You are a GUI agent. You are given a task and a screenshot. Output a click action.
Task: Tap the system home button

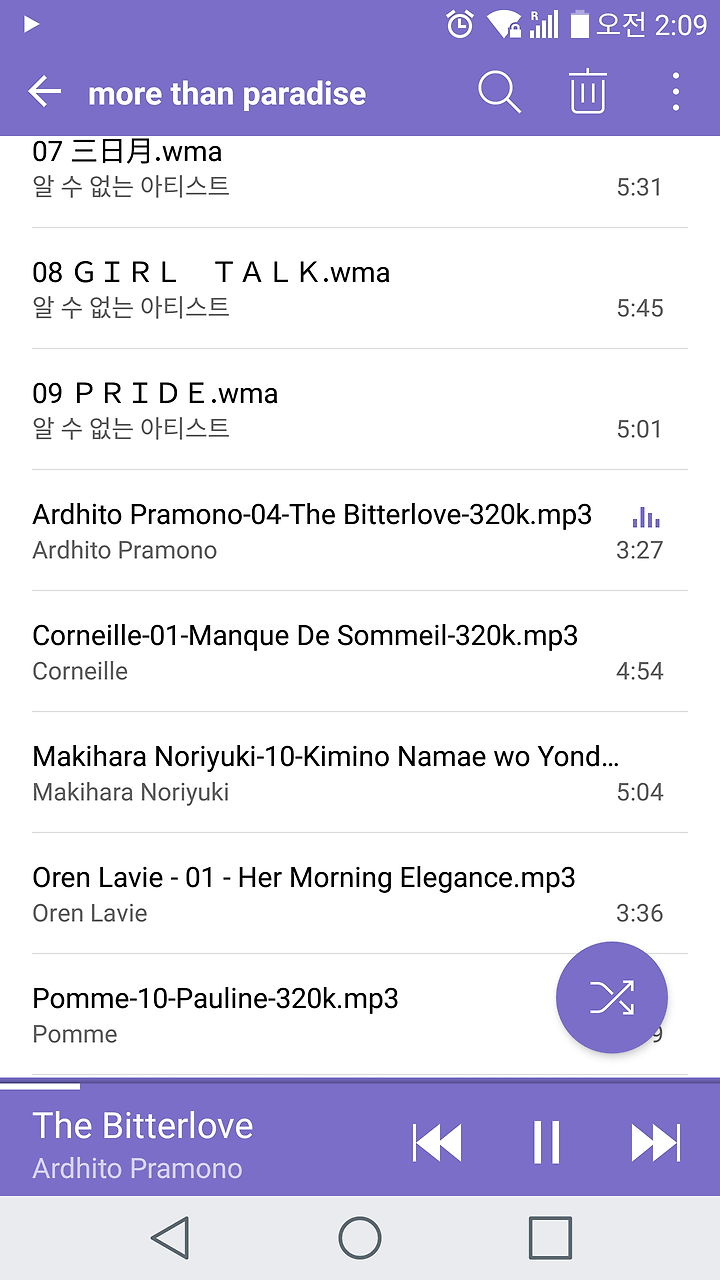(360, 1238)
